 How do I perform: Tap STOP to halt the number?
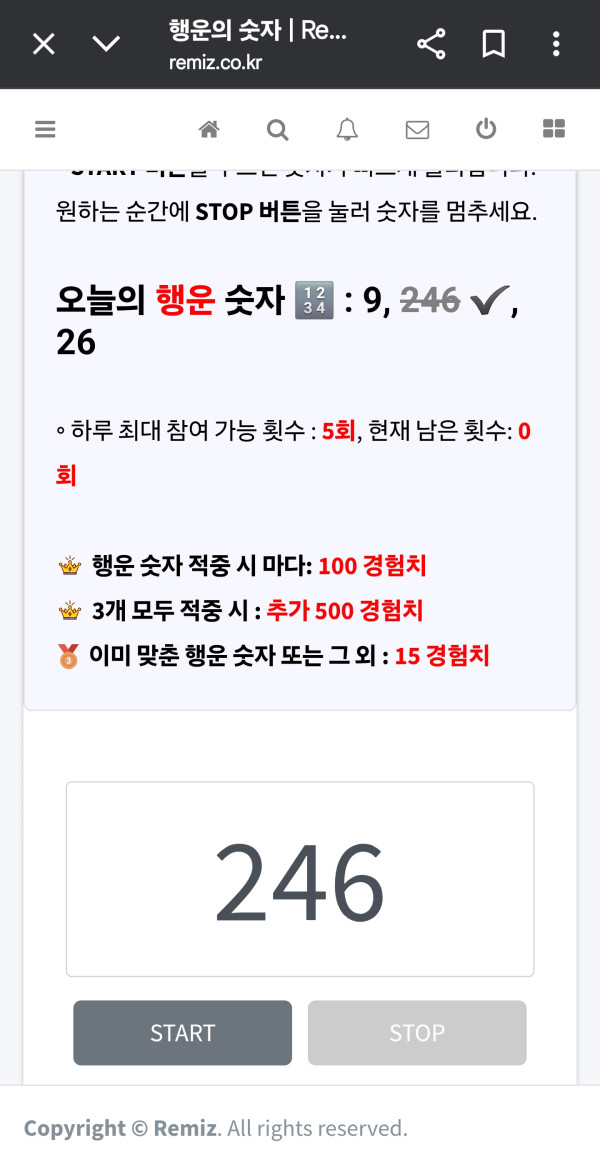[x=417, y=1033]
